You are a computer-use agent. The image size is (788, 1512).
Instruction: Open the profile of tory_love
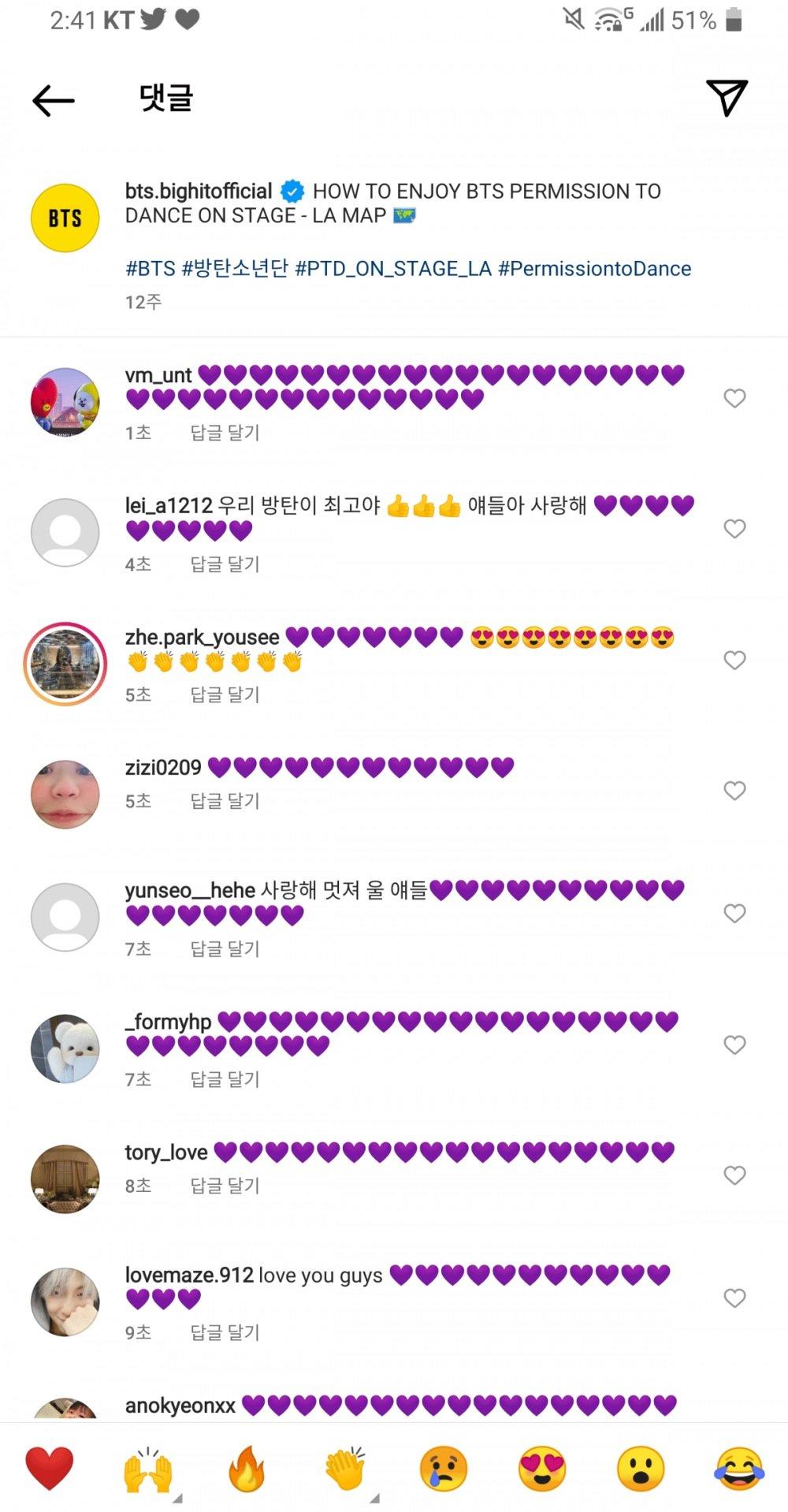coord(166,1153)
